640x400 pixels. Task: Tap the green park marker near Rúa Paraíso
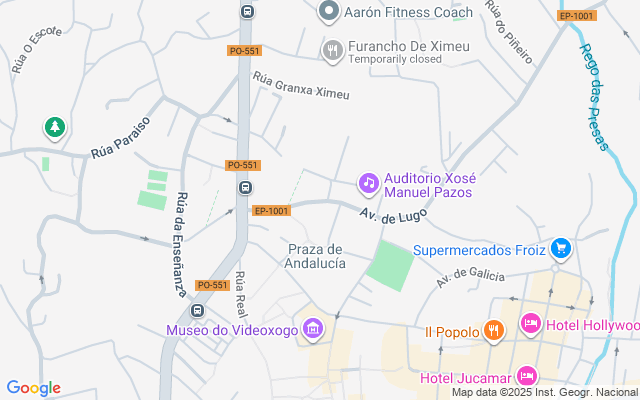54,128
